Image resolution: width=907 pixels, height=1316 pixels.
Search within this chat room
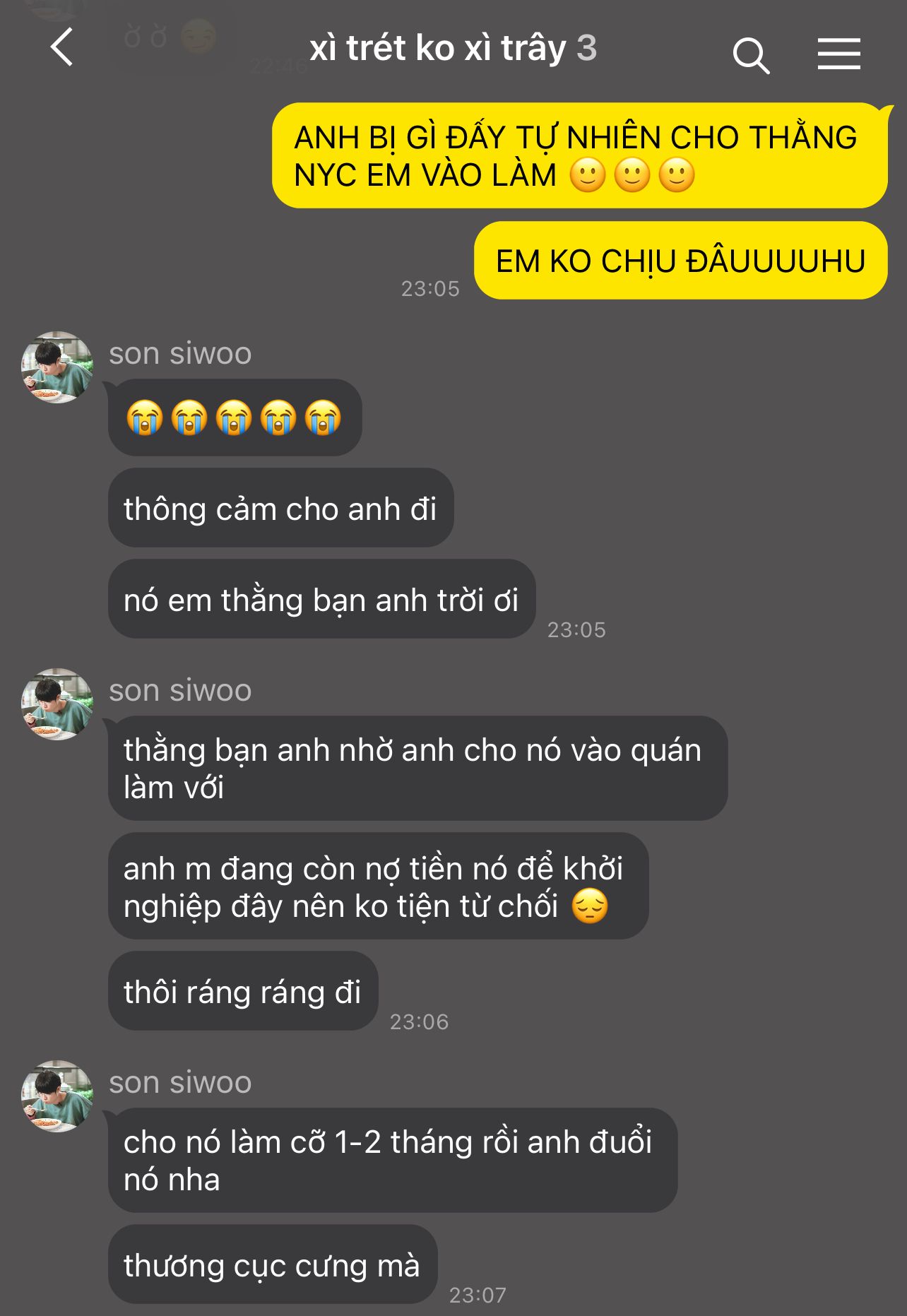pos(750,55)
